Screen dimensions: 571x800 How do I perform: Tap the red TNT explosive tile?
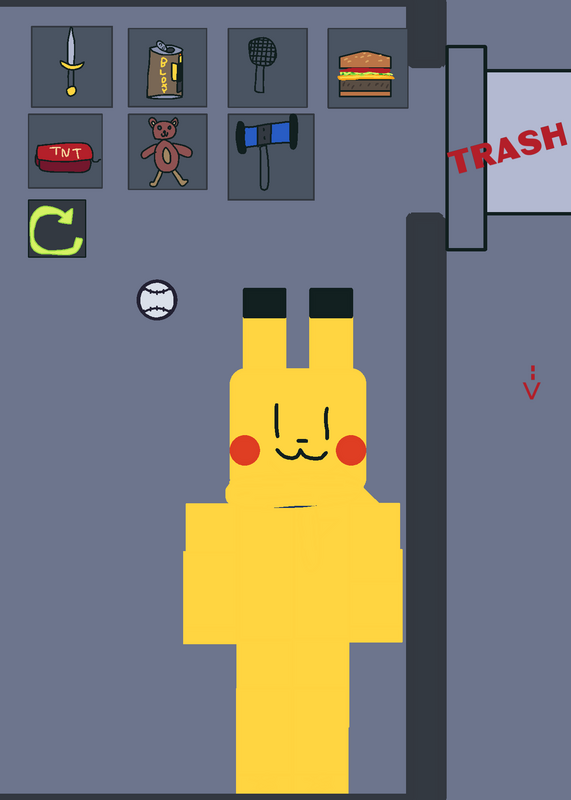[x=65, y=151]
